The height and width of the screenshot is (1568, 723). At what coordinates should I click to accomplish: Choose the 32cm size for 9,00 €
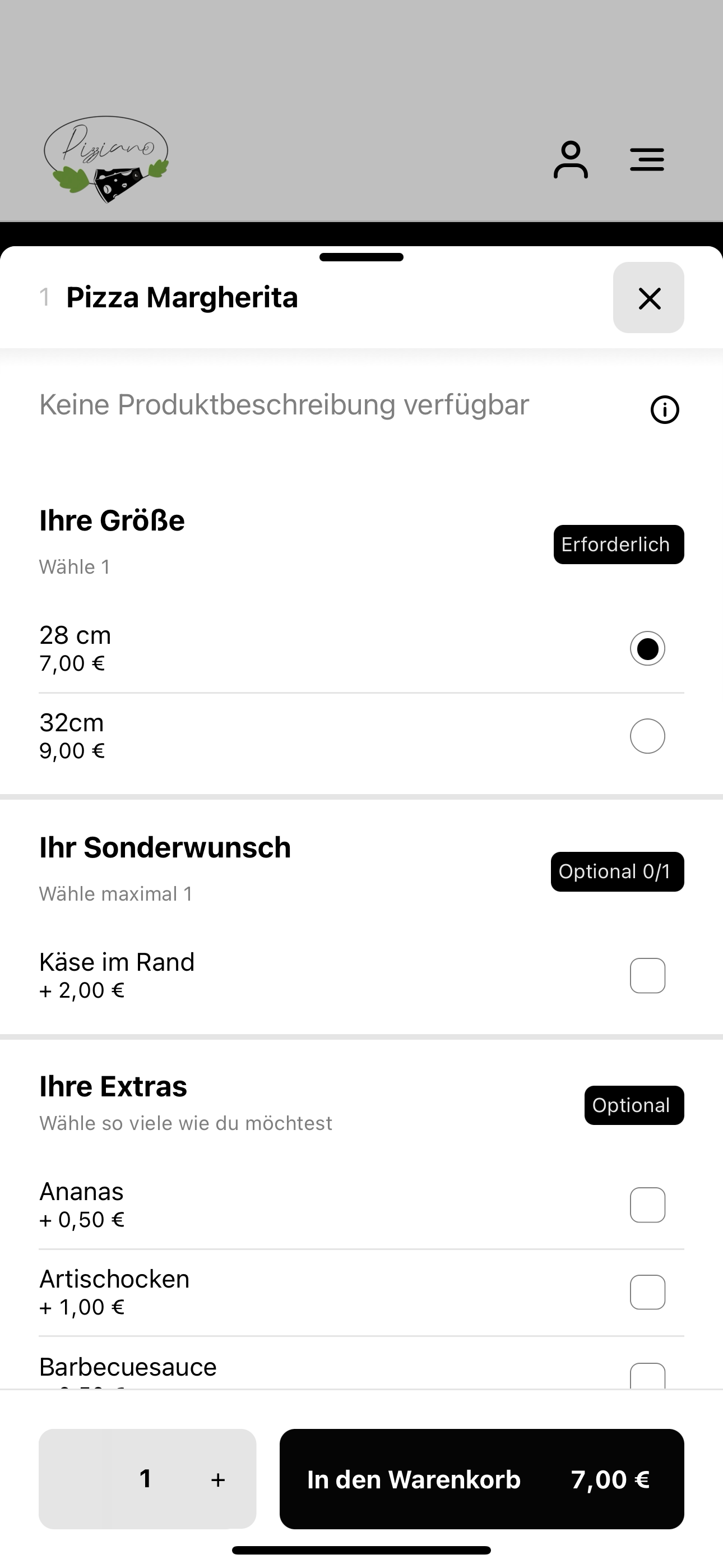tap(647, 736)
